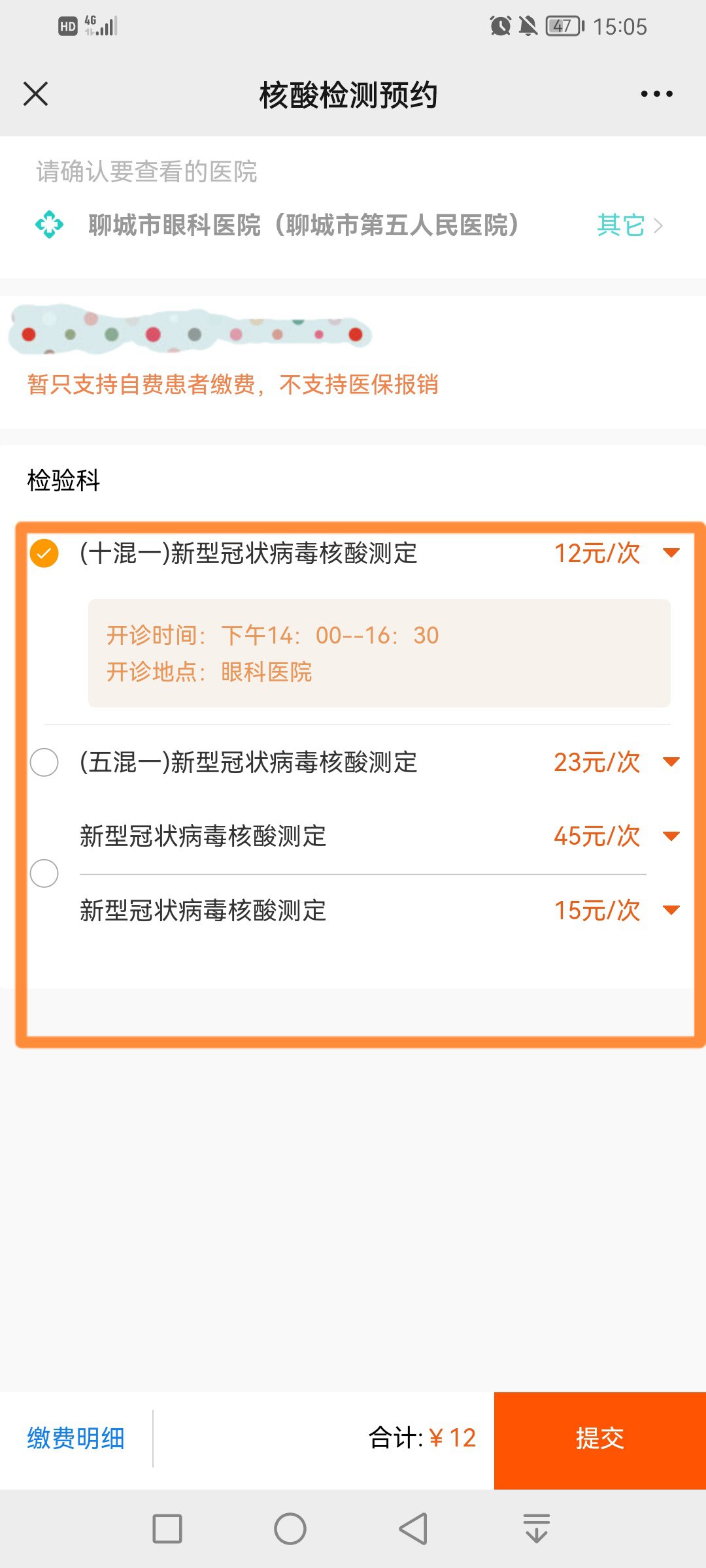706x1568 pixels.
Task: Select the (五混一) 23元/次 test option
Action: click(44, 762)
